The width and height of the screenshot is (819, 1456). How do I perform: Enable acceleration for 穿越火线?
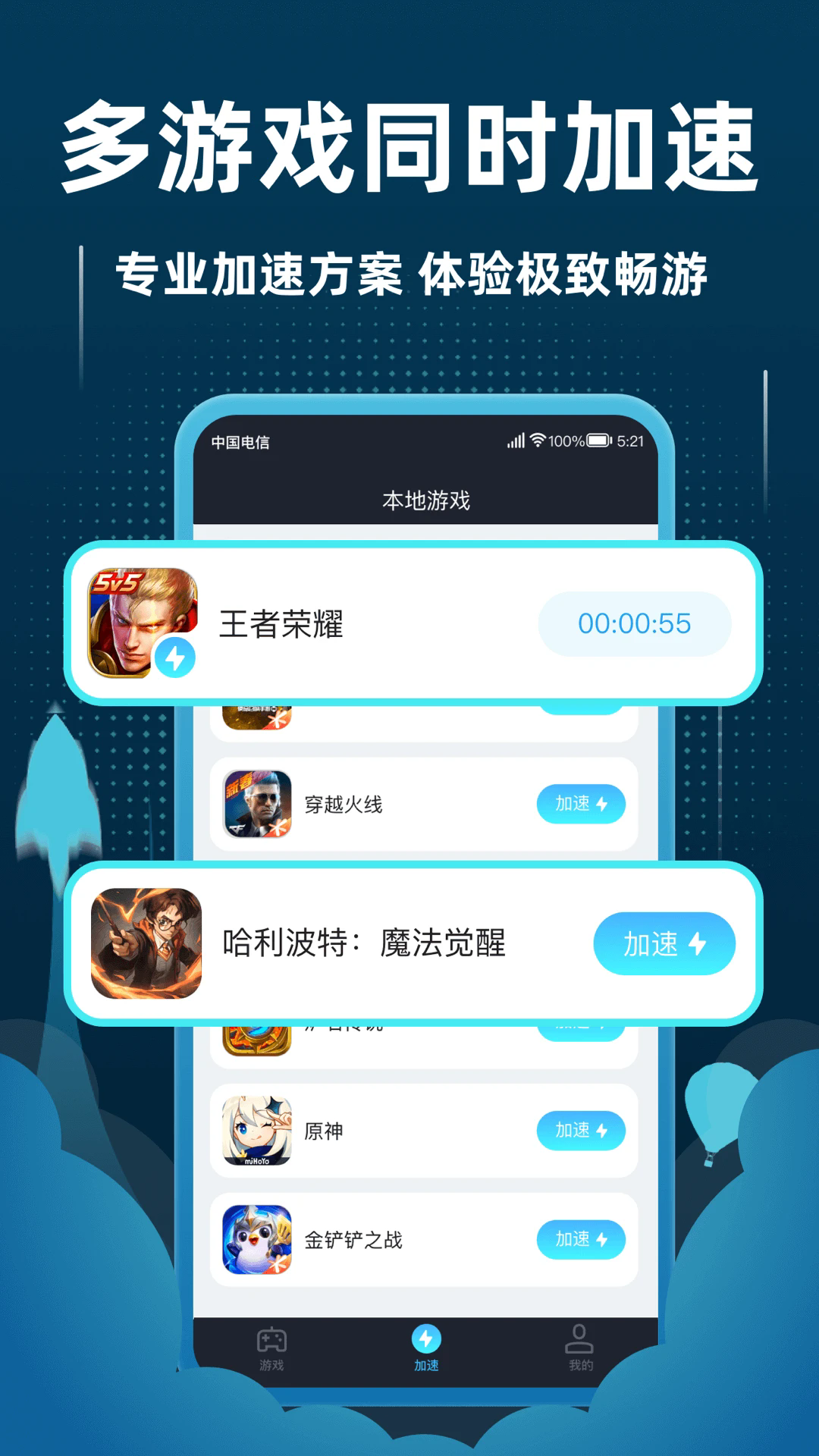(580, 804)
